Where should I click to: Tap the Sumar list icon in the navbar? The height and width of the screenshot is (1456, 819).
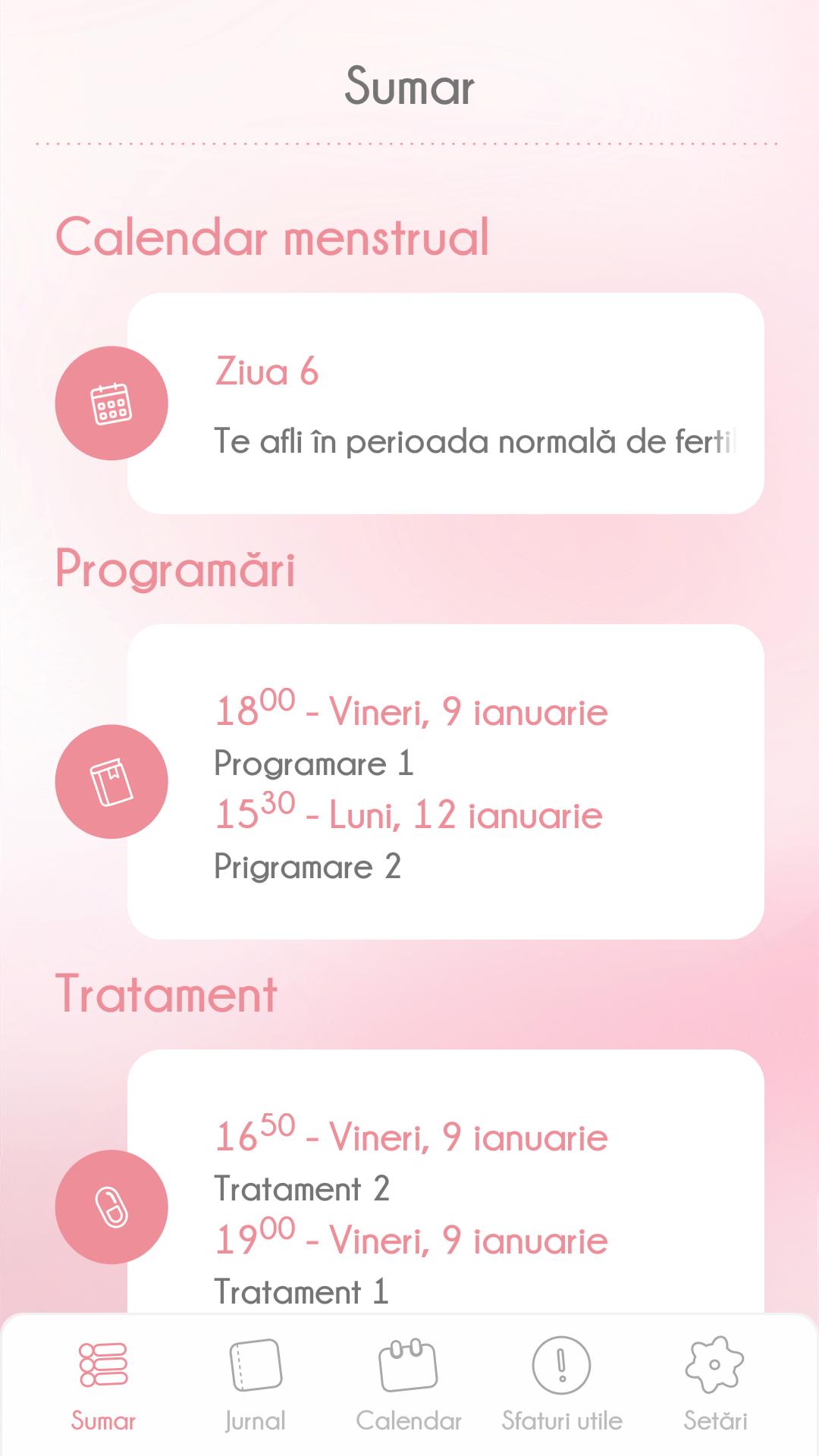pos(104,1361)
